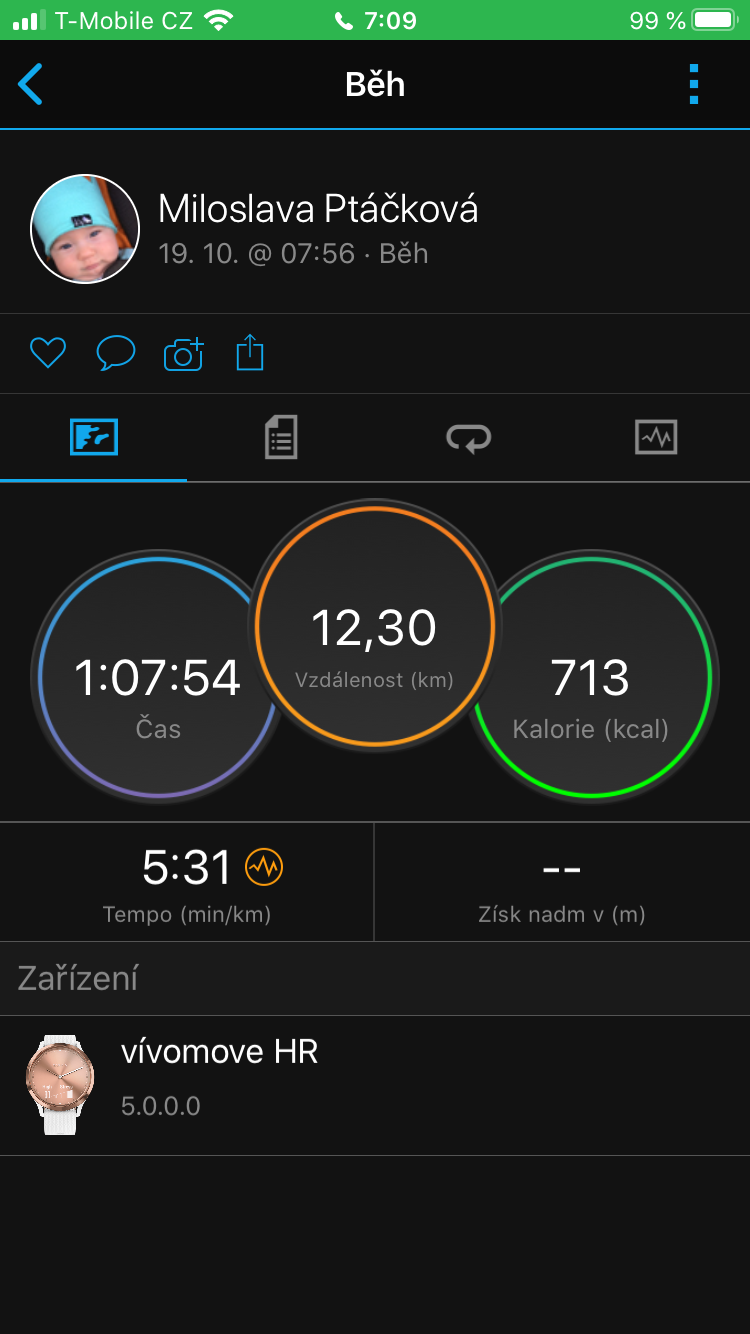This screenshot has width=750, height=1334.
Task: Add a photo with the camera icon
Action: [183, 353]
